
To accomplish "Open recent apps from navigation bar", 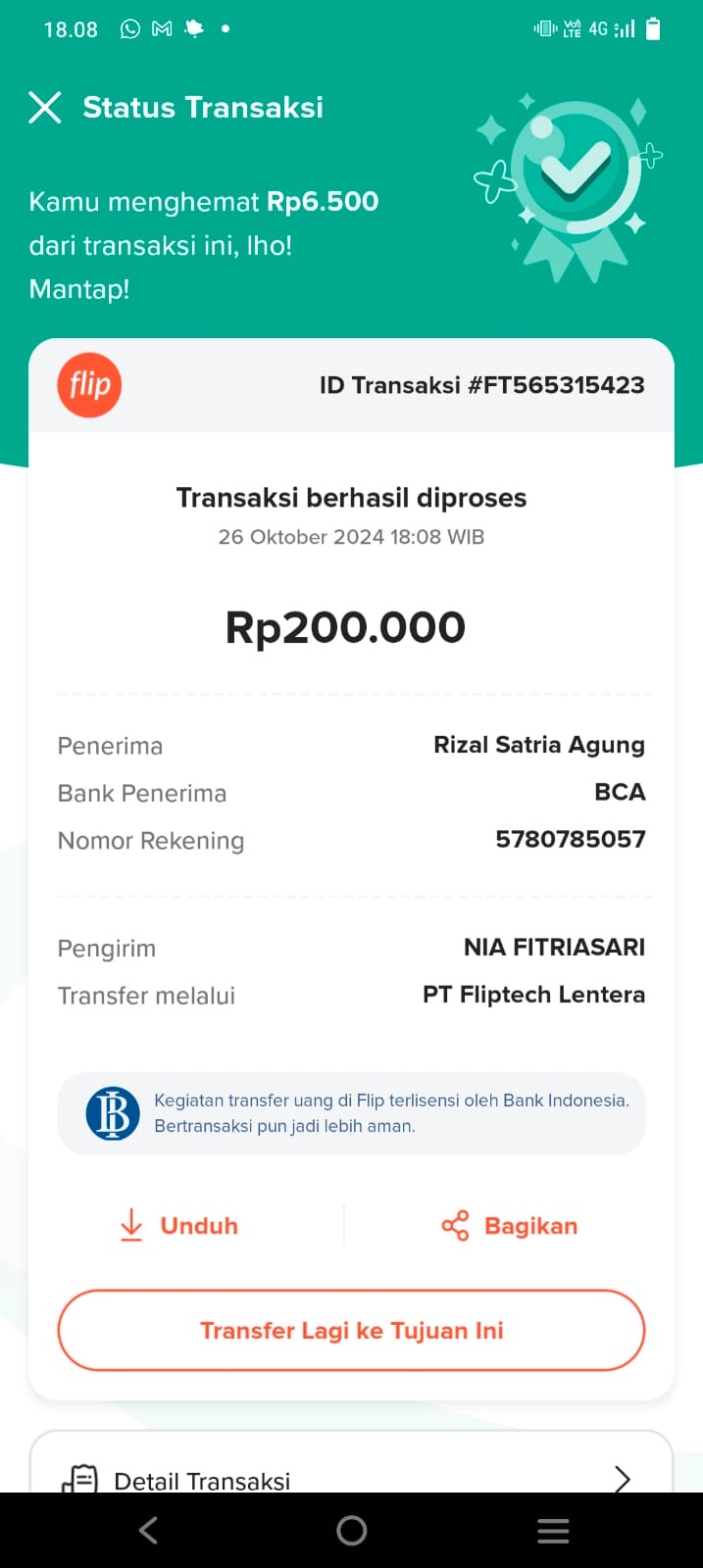I will click(x=553, y=1531).
